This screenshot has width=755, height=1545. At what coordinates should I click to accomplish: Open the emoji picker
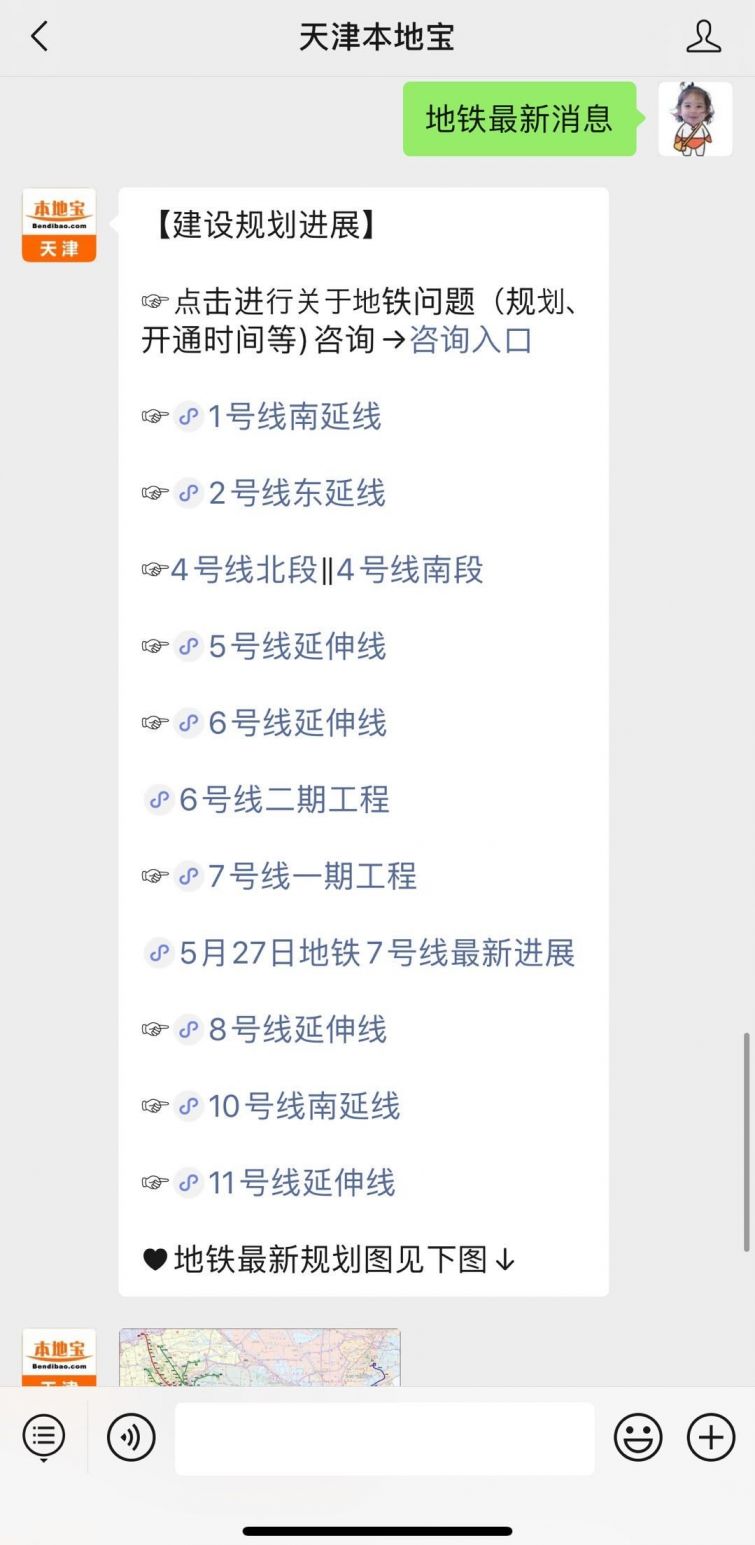pos(638,1438)
